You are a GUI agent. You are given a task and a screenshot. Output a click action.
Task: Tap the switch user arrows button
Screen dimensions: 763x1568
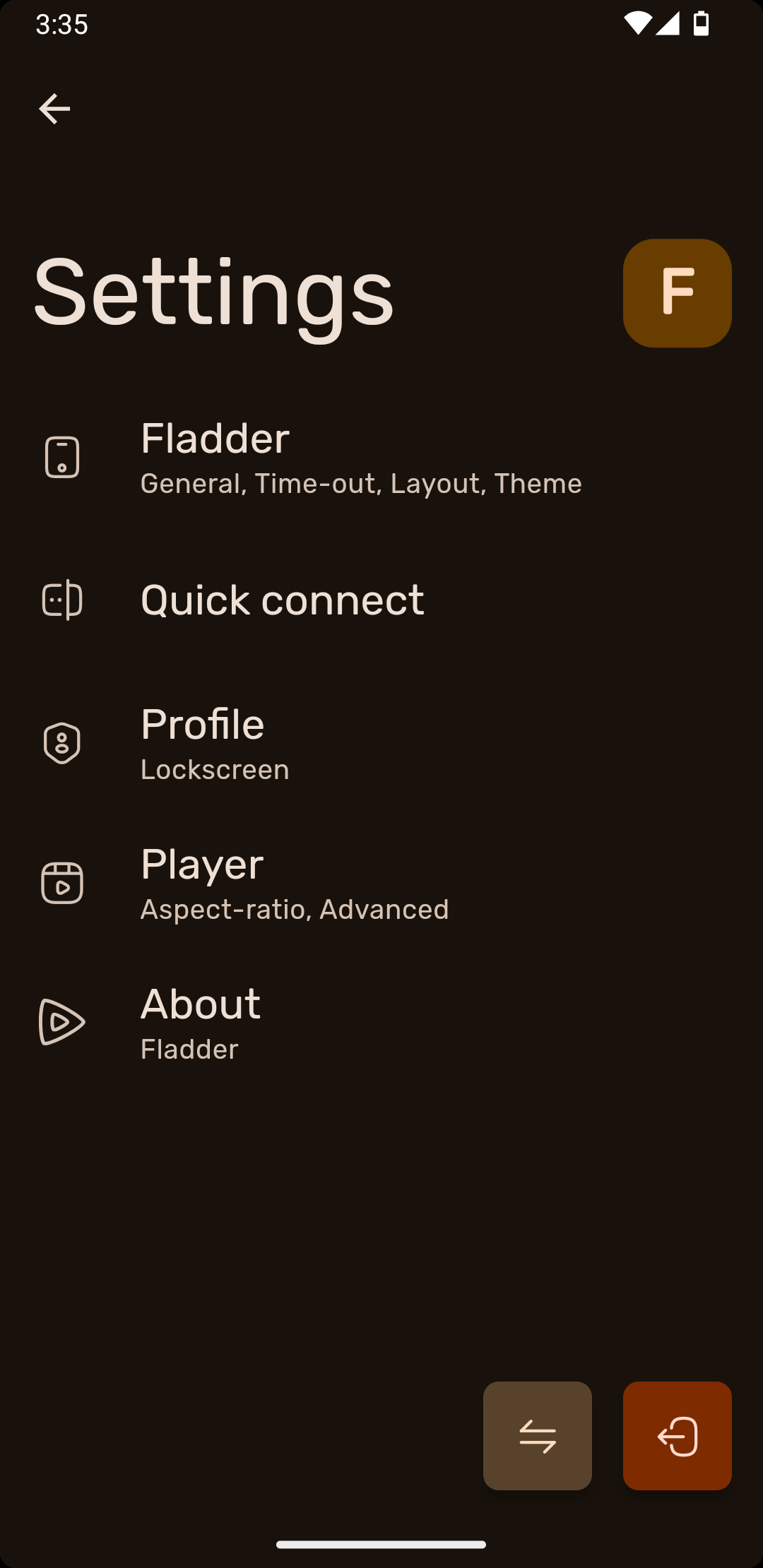537,1436
